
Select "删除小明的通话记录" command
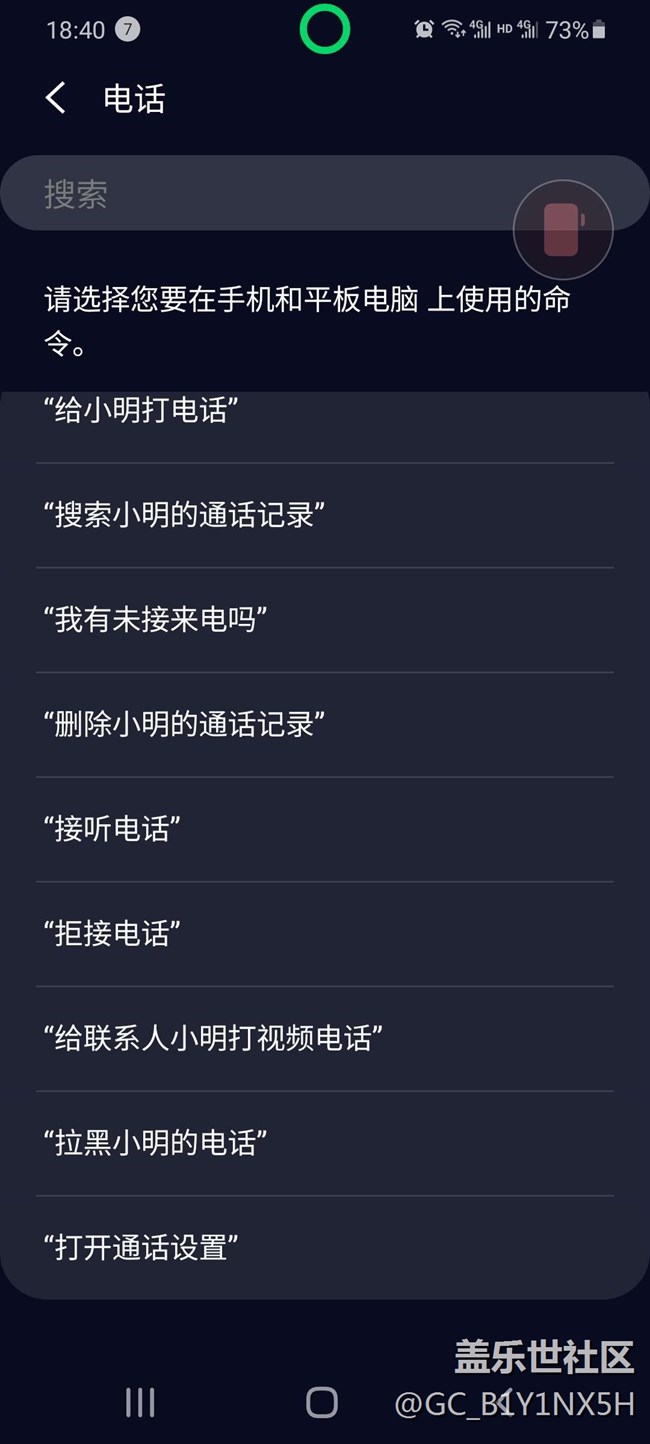click(x=325, y=725)
